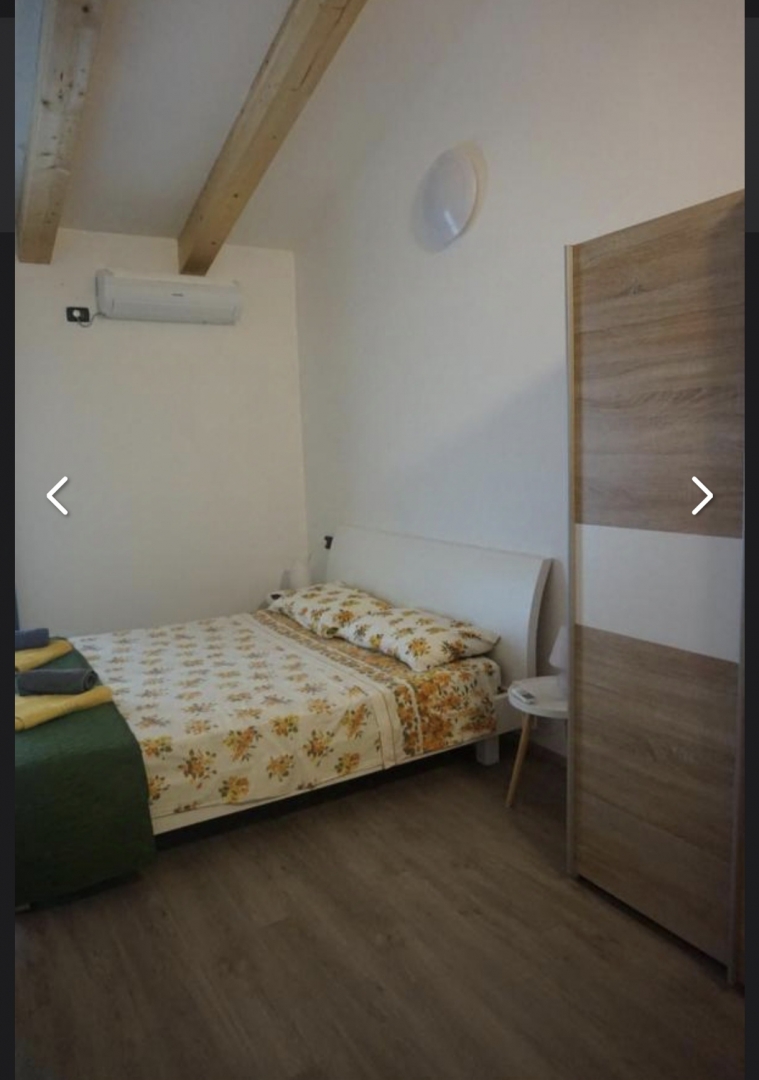Show the next photo
The height and width of the screenshot is (1080, 759).
point(702,495)
